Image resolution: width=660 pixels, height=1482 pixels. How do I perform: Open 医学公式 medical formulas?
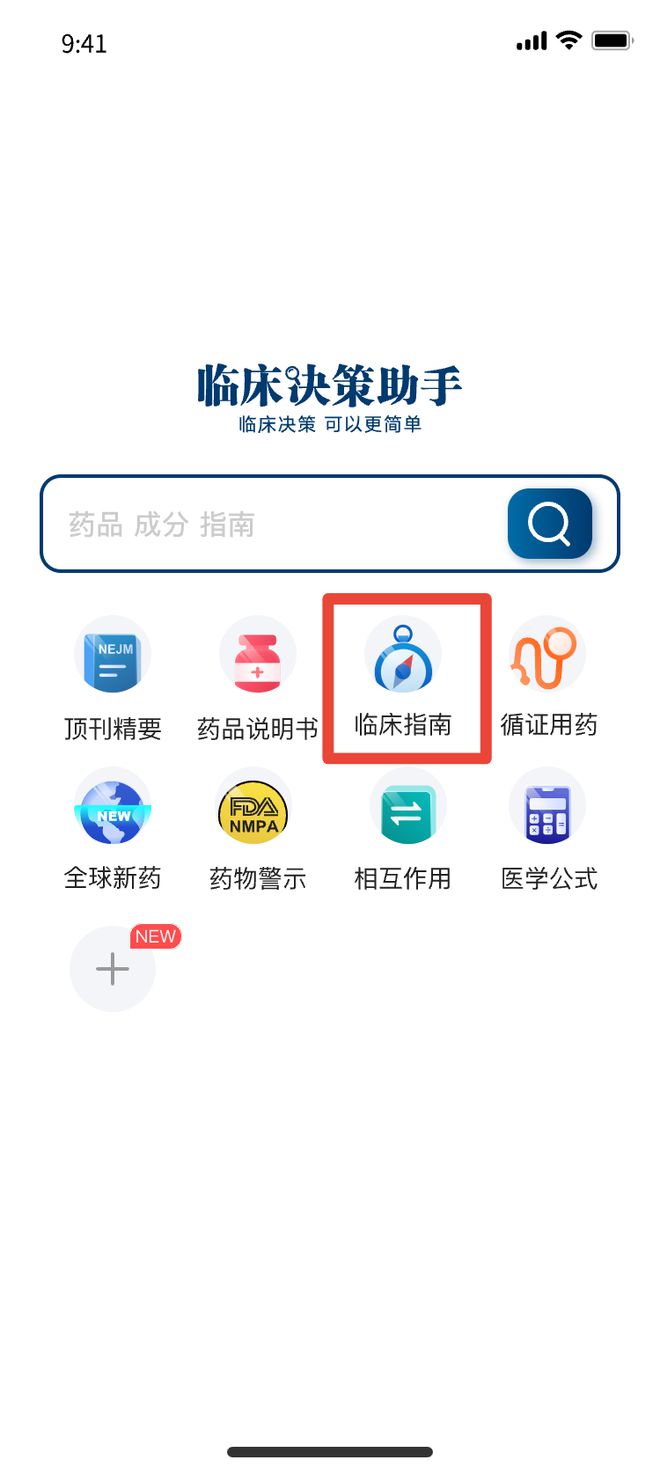pos(548,830)
